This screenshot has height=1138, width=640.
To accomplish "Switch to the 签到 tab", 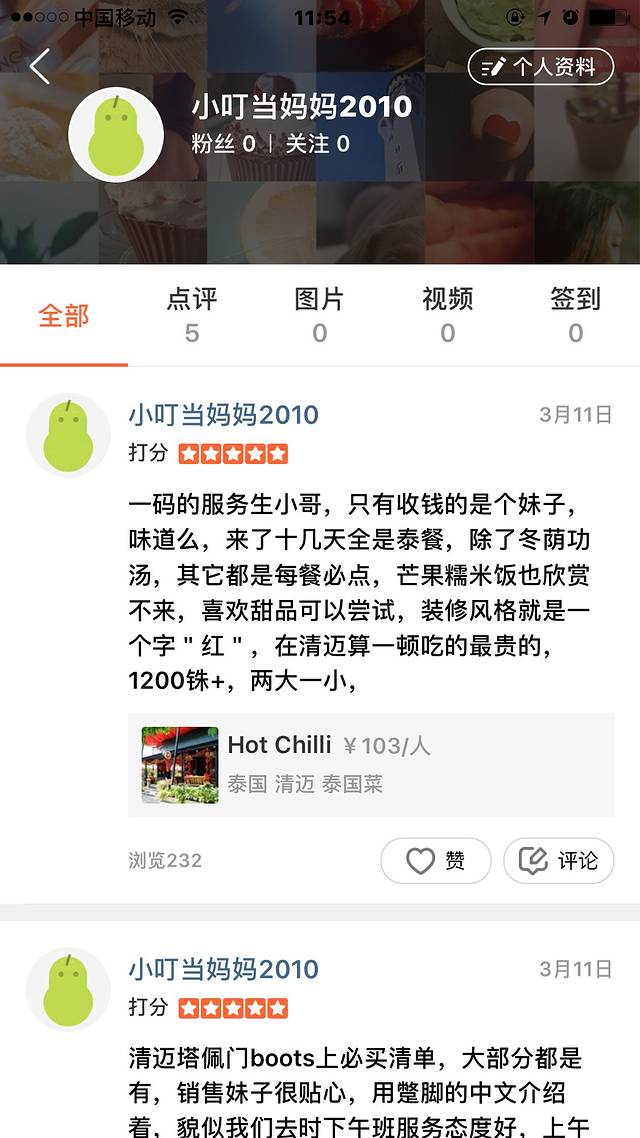I will [575, 314].
